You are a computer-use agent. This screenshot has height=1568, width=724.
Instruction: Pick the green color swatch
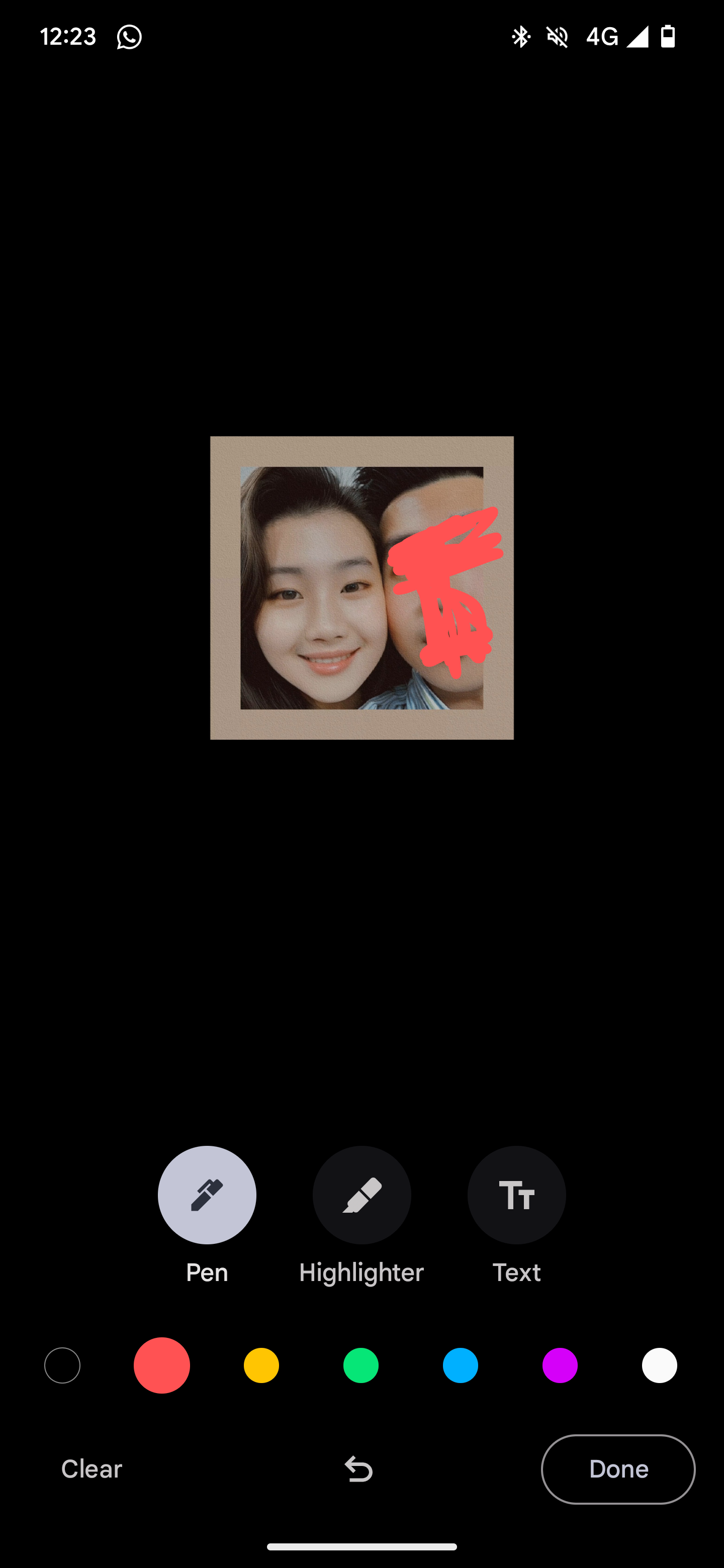click(361, 1365)
